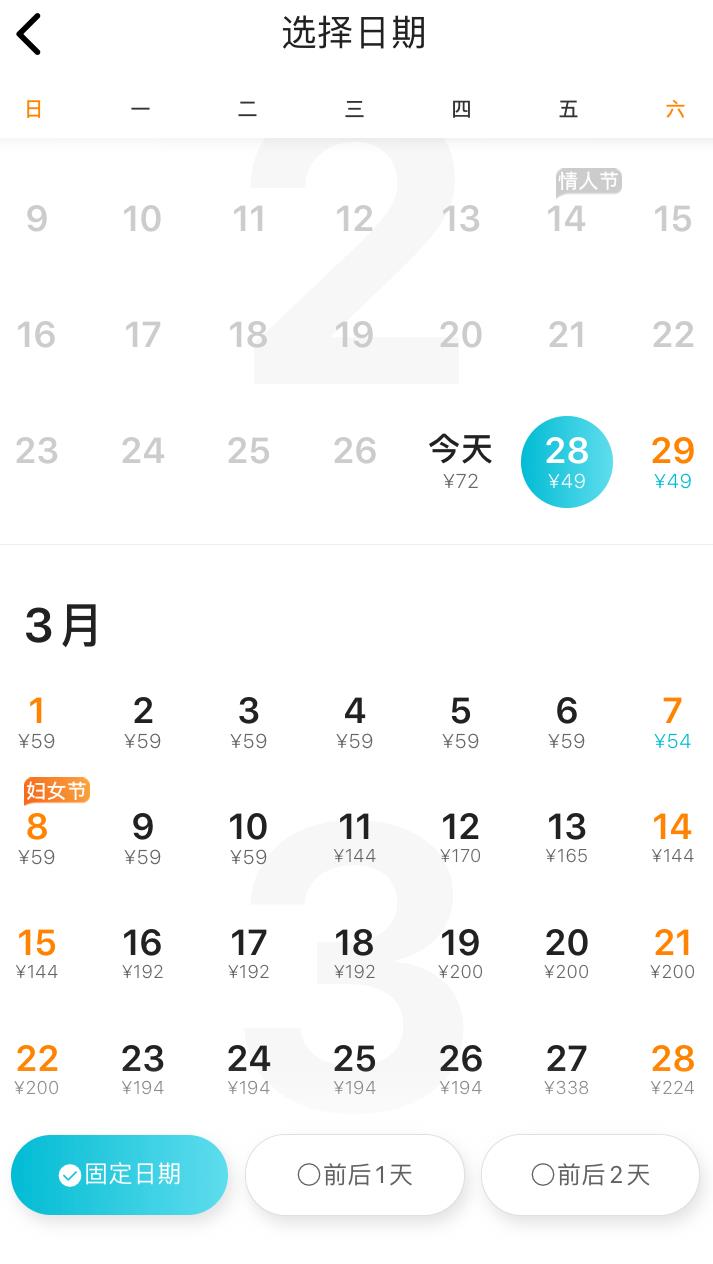Choose March 27 priced ¥338

click(567, 1070)
